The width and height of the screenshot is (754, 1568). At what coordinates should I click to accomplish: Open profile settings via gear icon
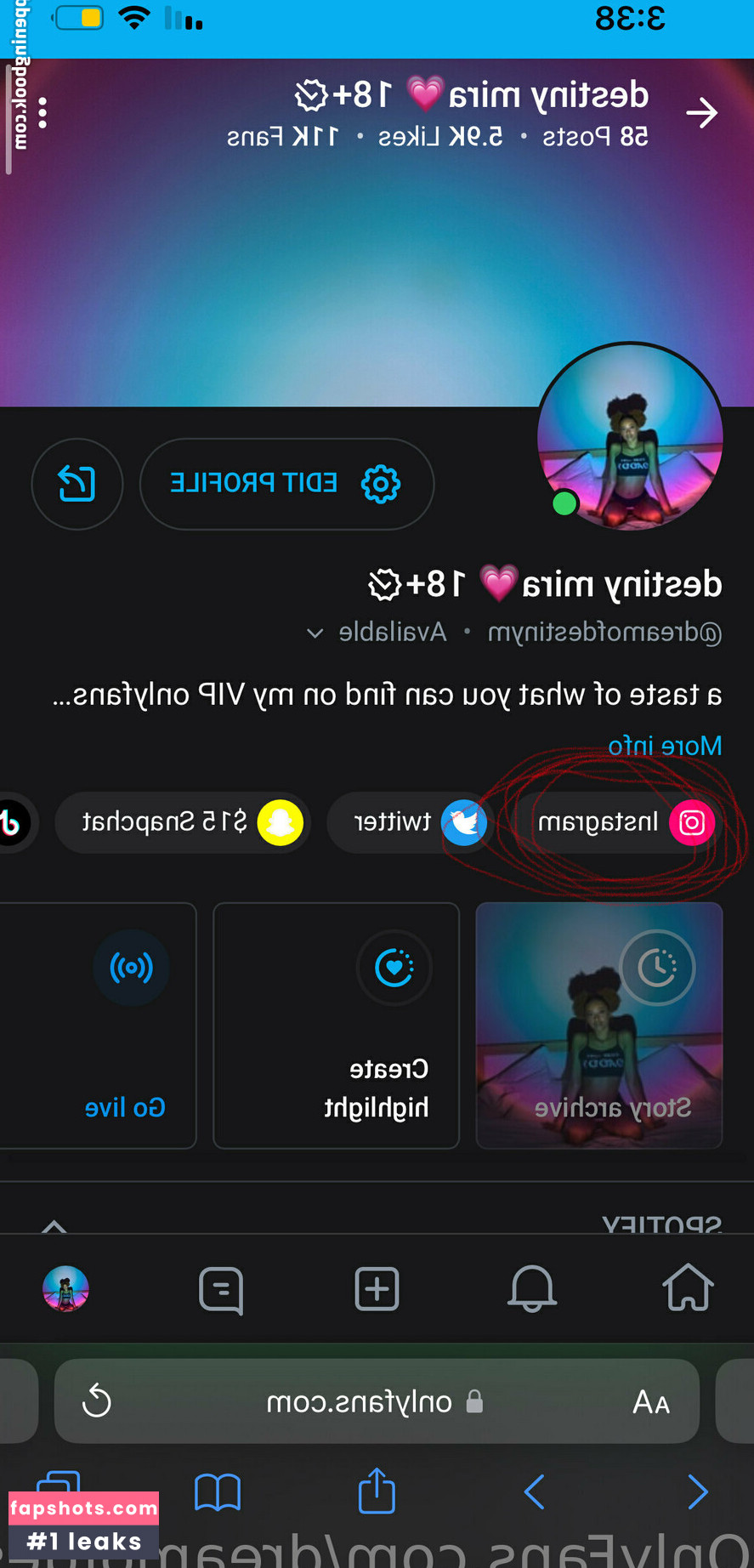point(382,483)
